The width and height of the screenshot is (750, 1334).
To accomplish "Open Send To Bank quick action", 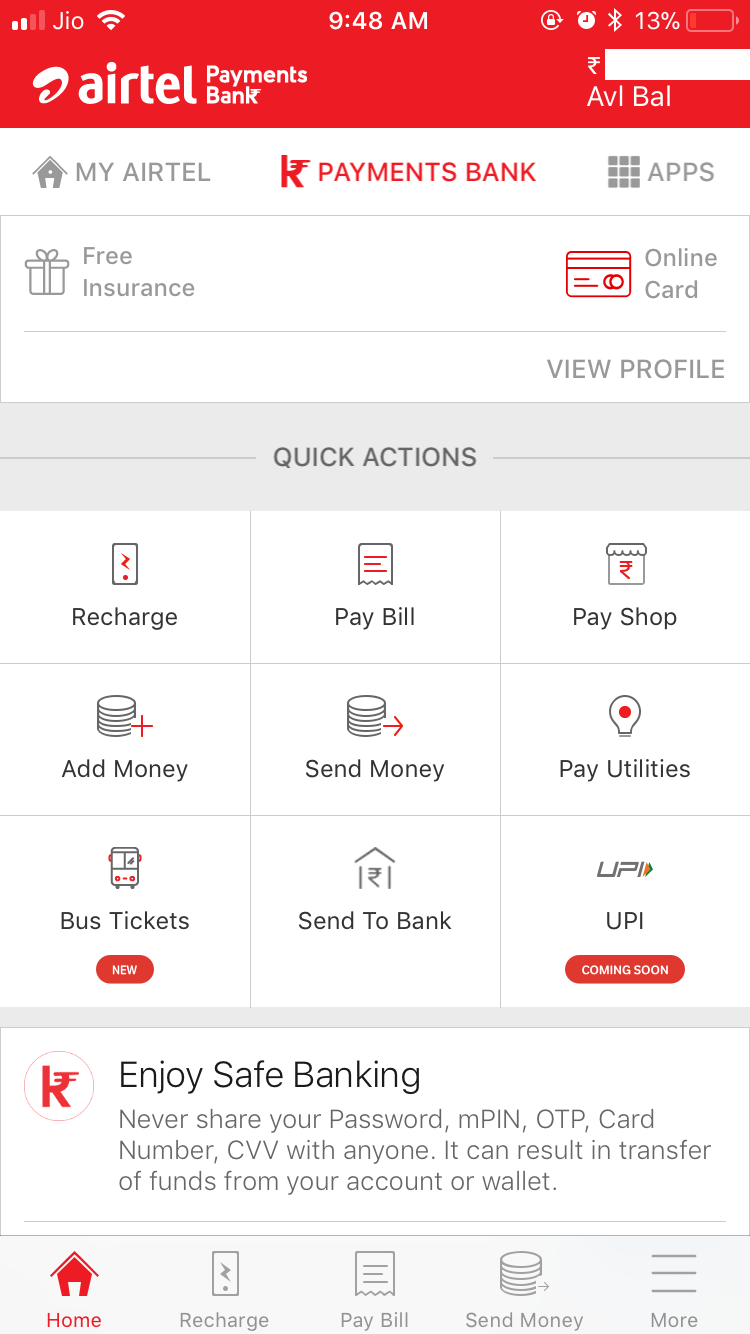I will (375, 891).
